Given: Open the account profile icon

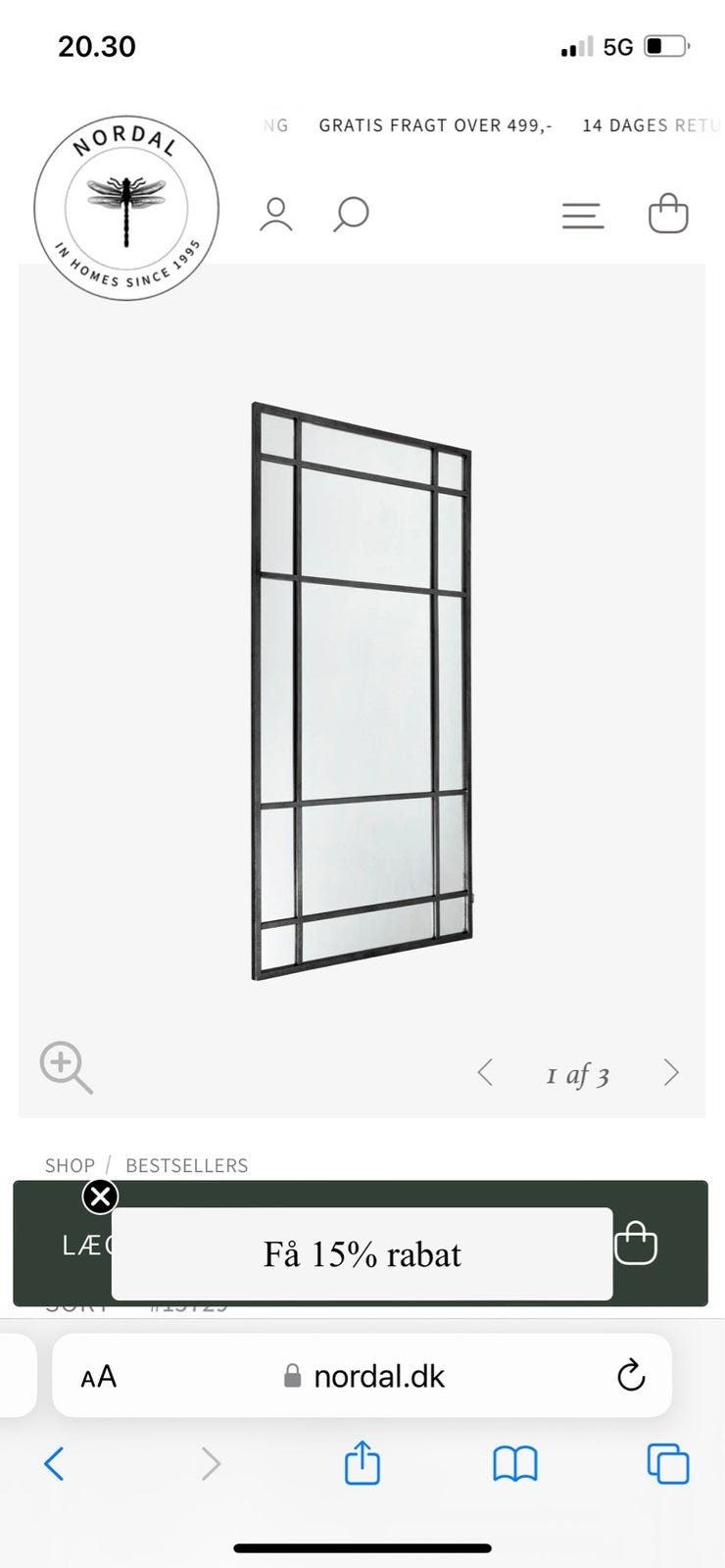Looking at the screenshot, I should click(275, 214).
